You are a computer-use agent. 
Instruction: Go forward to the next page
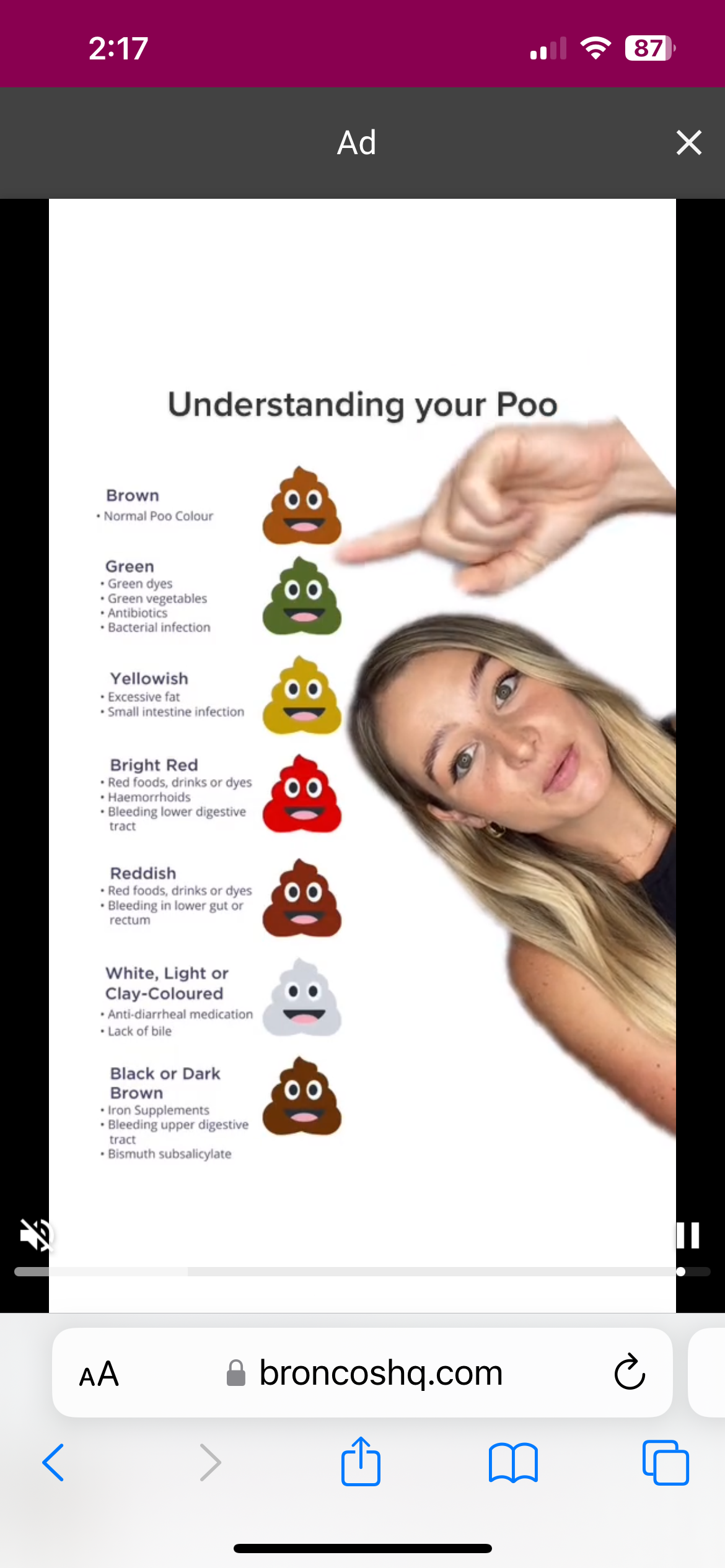tap(210, 1463)
